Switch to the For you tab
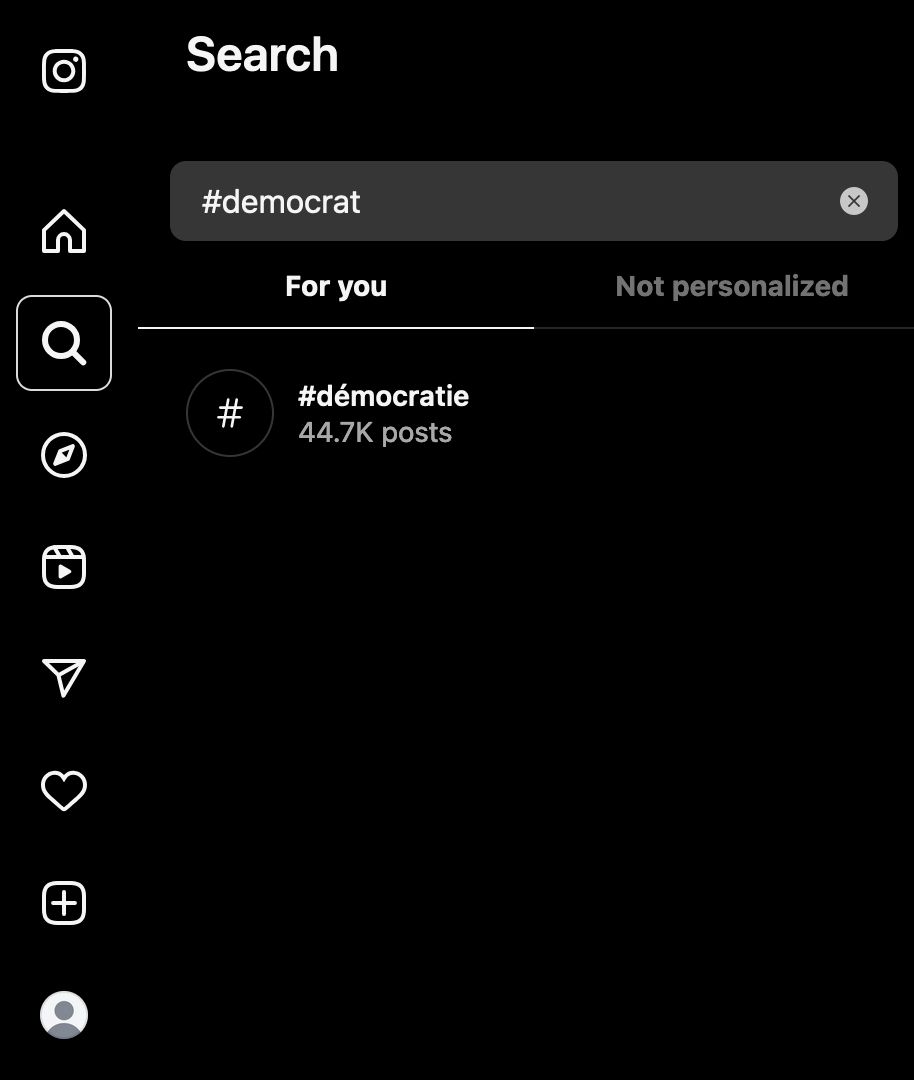 point(336,287)
